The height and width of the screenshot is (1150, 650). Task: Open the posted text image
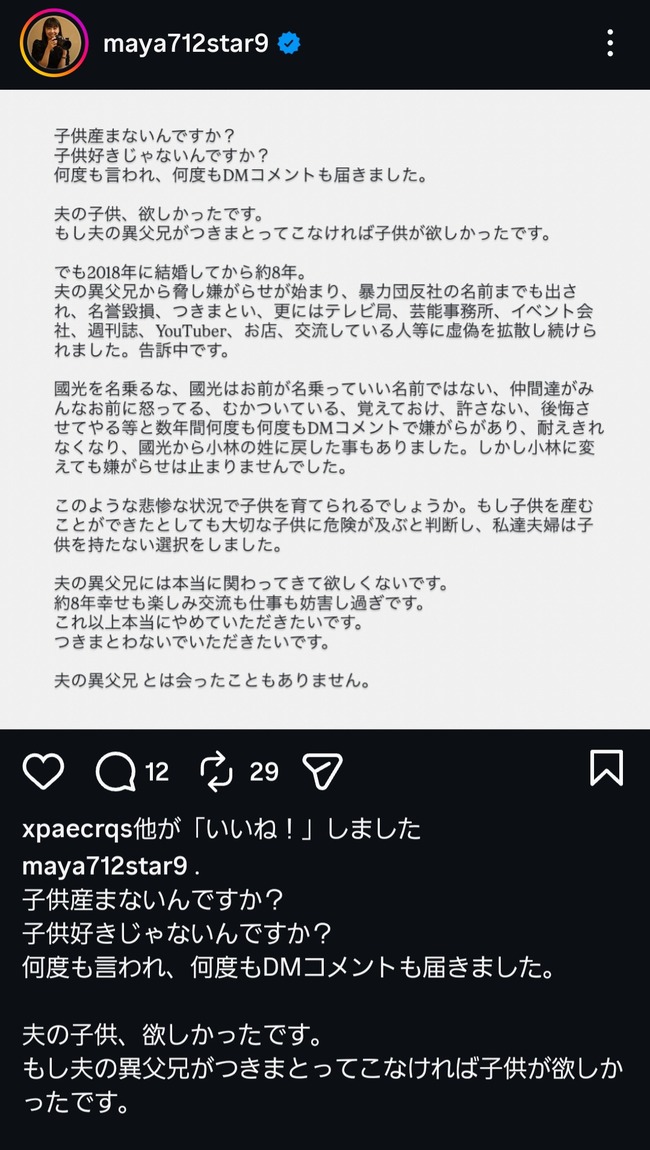pyautogui.click(x=325, y=409)
